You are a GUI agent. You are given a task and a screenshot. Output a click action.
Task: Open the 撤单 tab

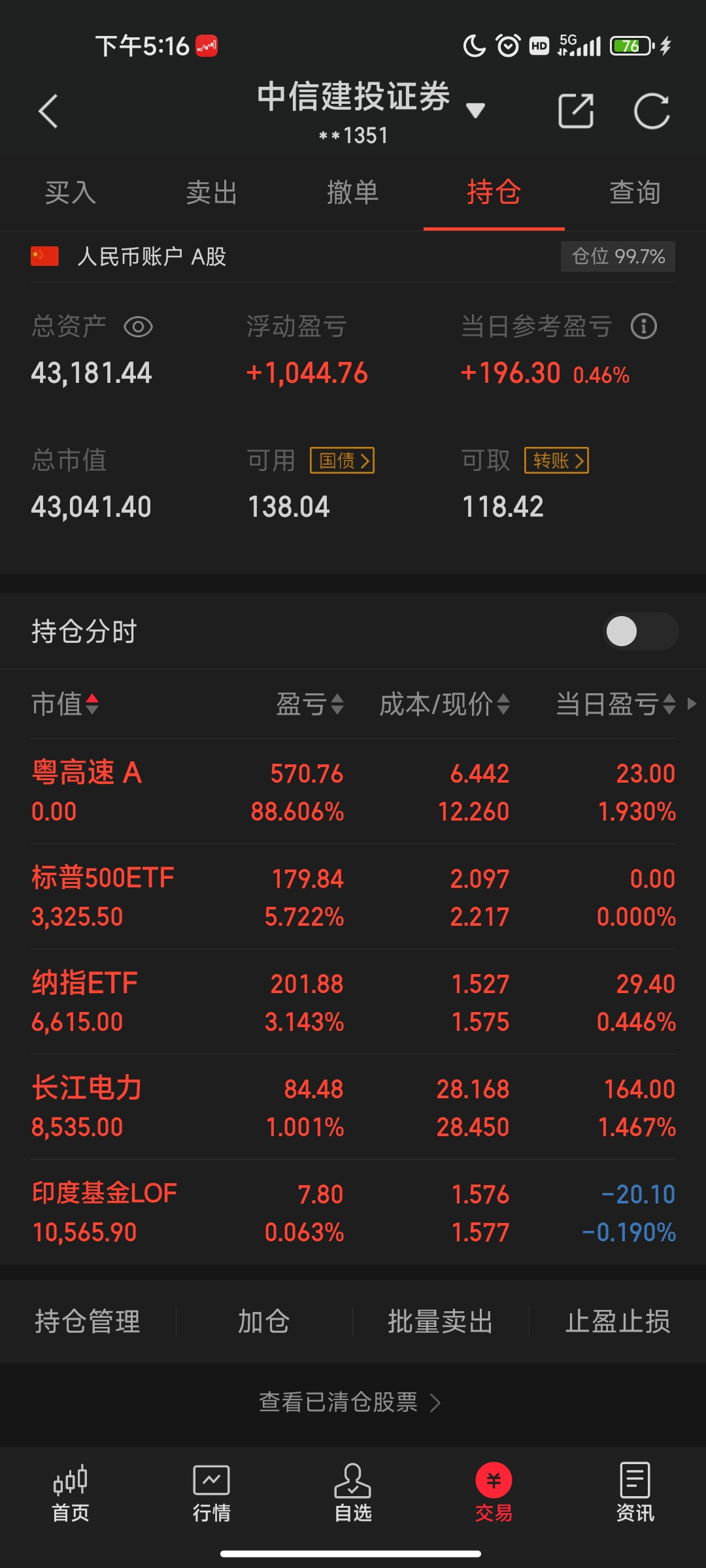[353, 193]
